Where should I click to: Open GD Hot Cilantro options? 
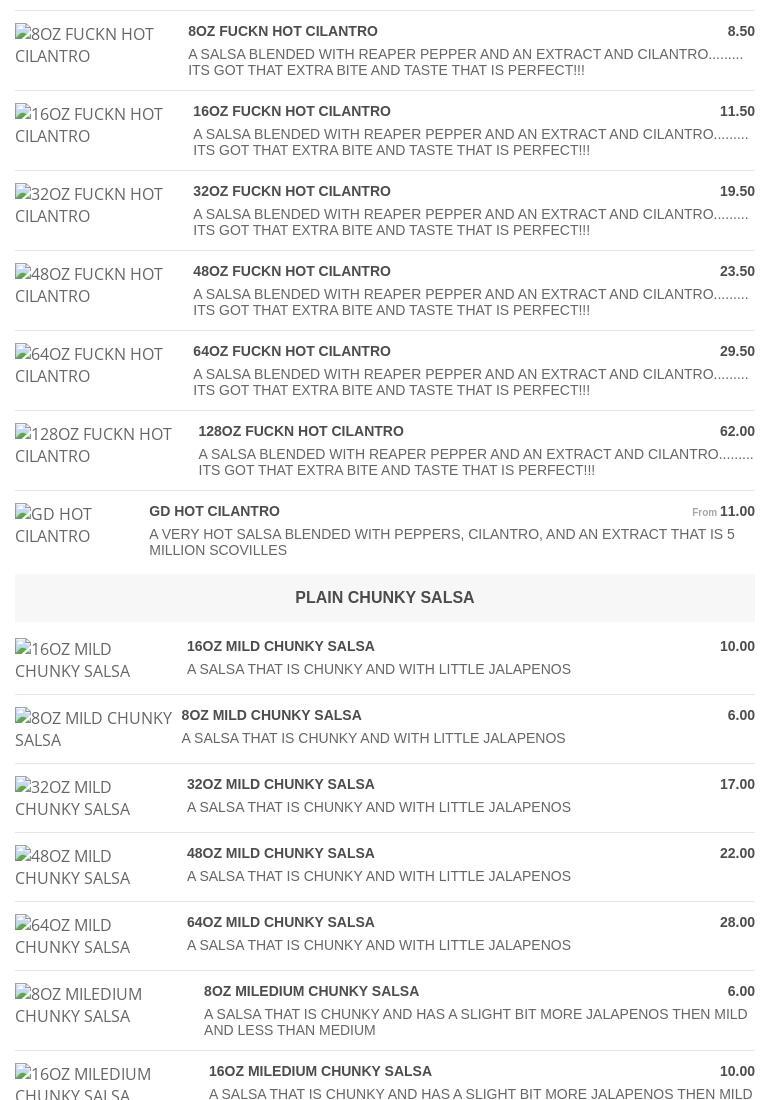pos(214,512)
